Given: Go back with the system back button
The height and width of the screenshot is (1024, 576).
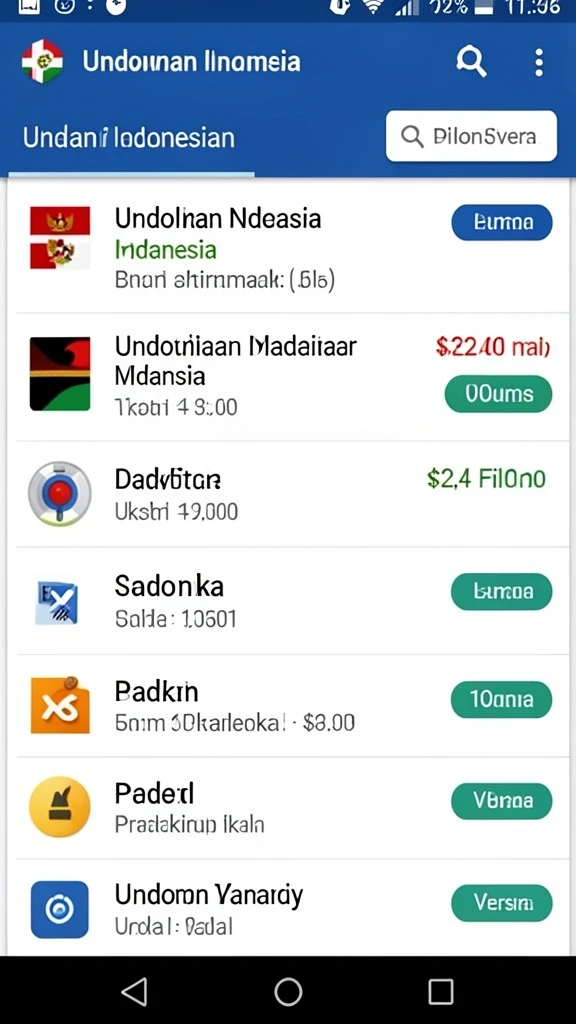Looking at the screenshot, I should point(135,992).
